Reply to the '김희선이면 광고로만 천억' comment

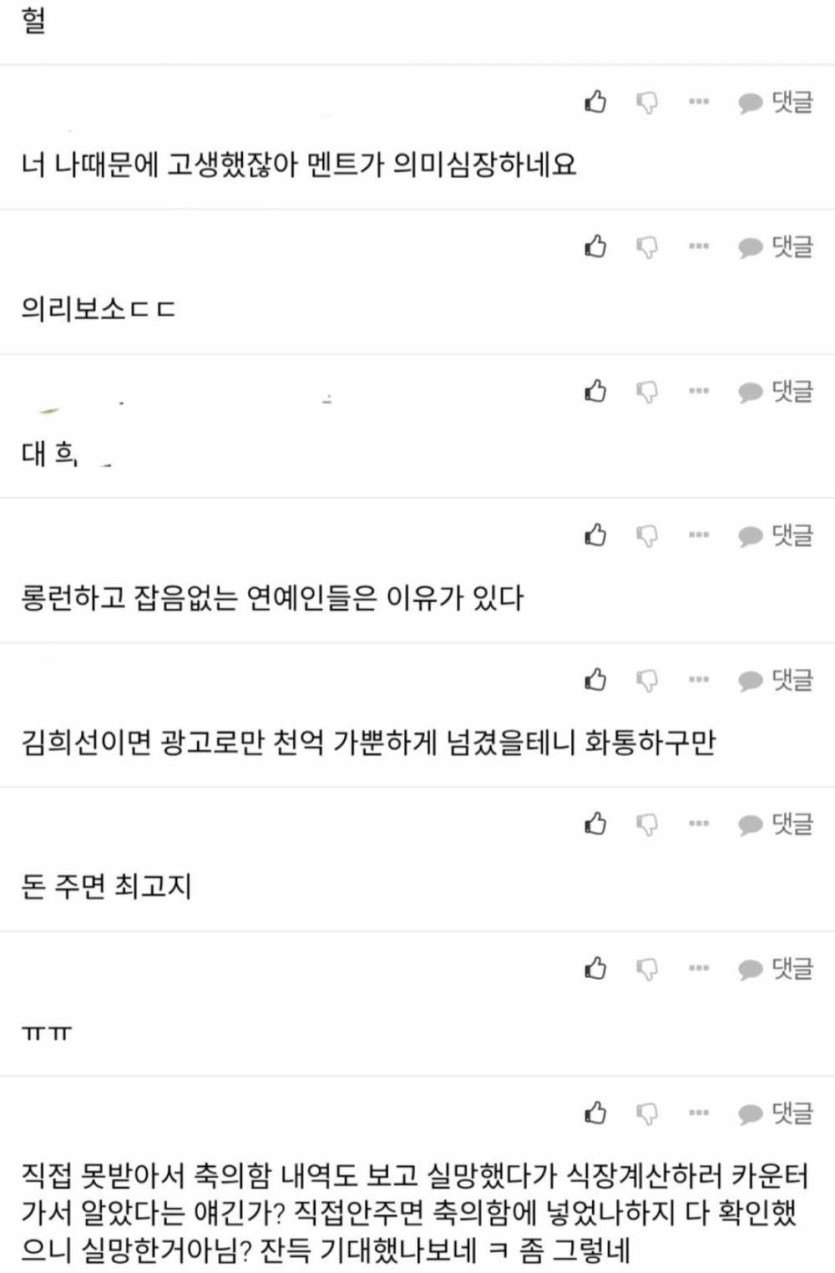click(x=776, y=681)
